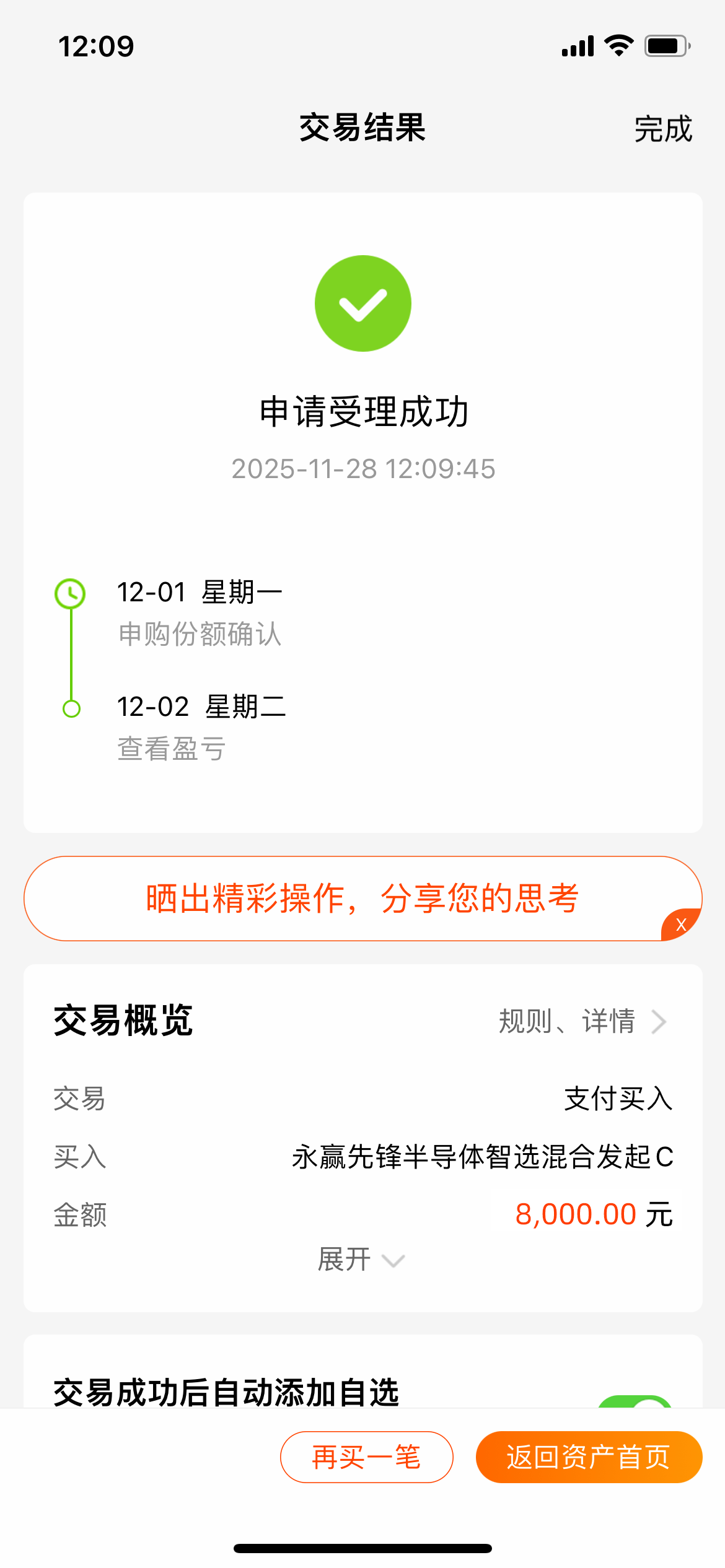Click the Wi-Fi icon in the status bar
Viewport: 725px width, 1568px height.
pyautogui.click(x=618, y=45)
